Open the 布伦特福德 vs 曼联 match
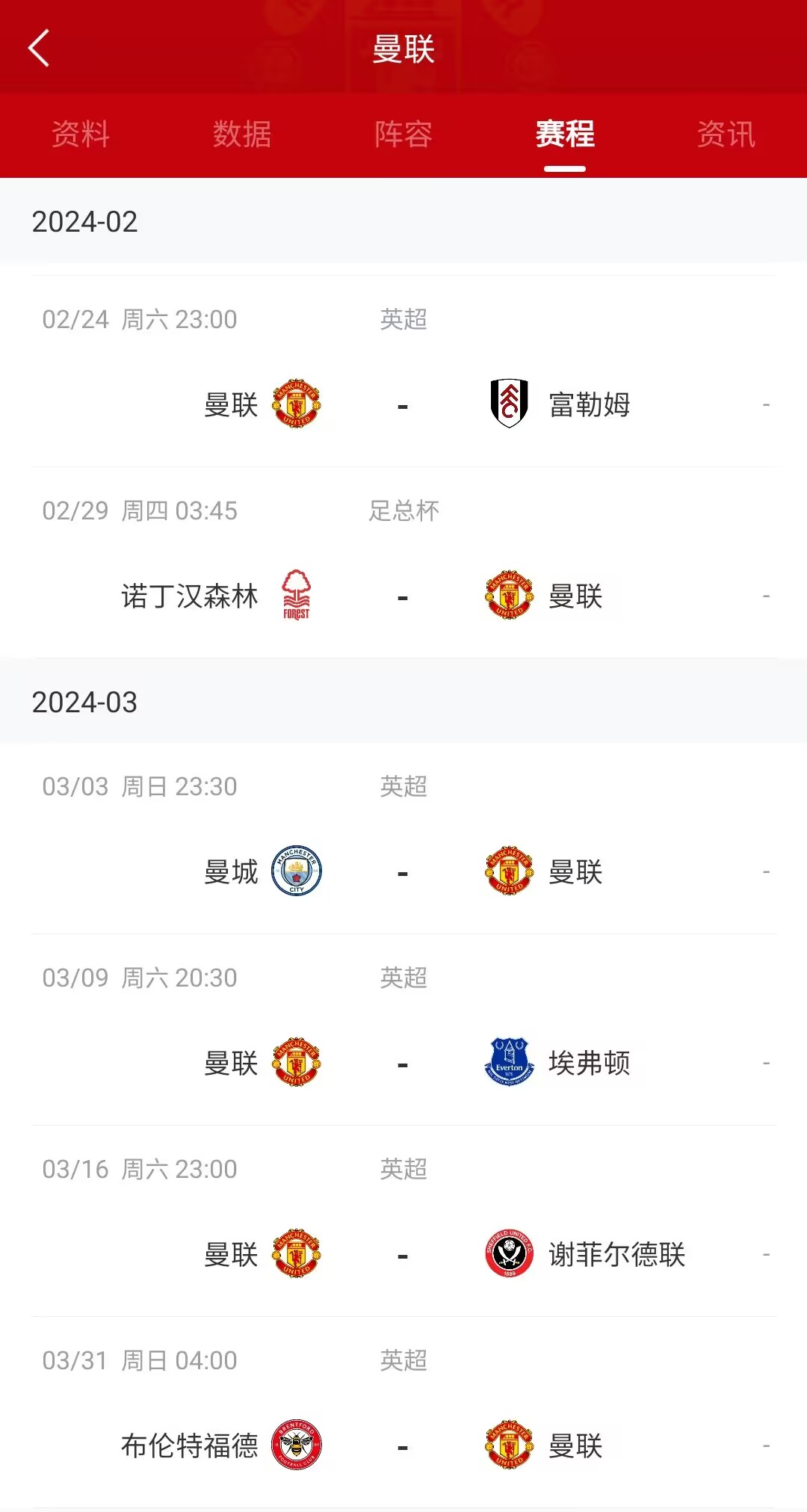 pyautogui.click(x=403, y=1413)
